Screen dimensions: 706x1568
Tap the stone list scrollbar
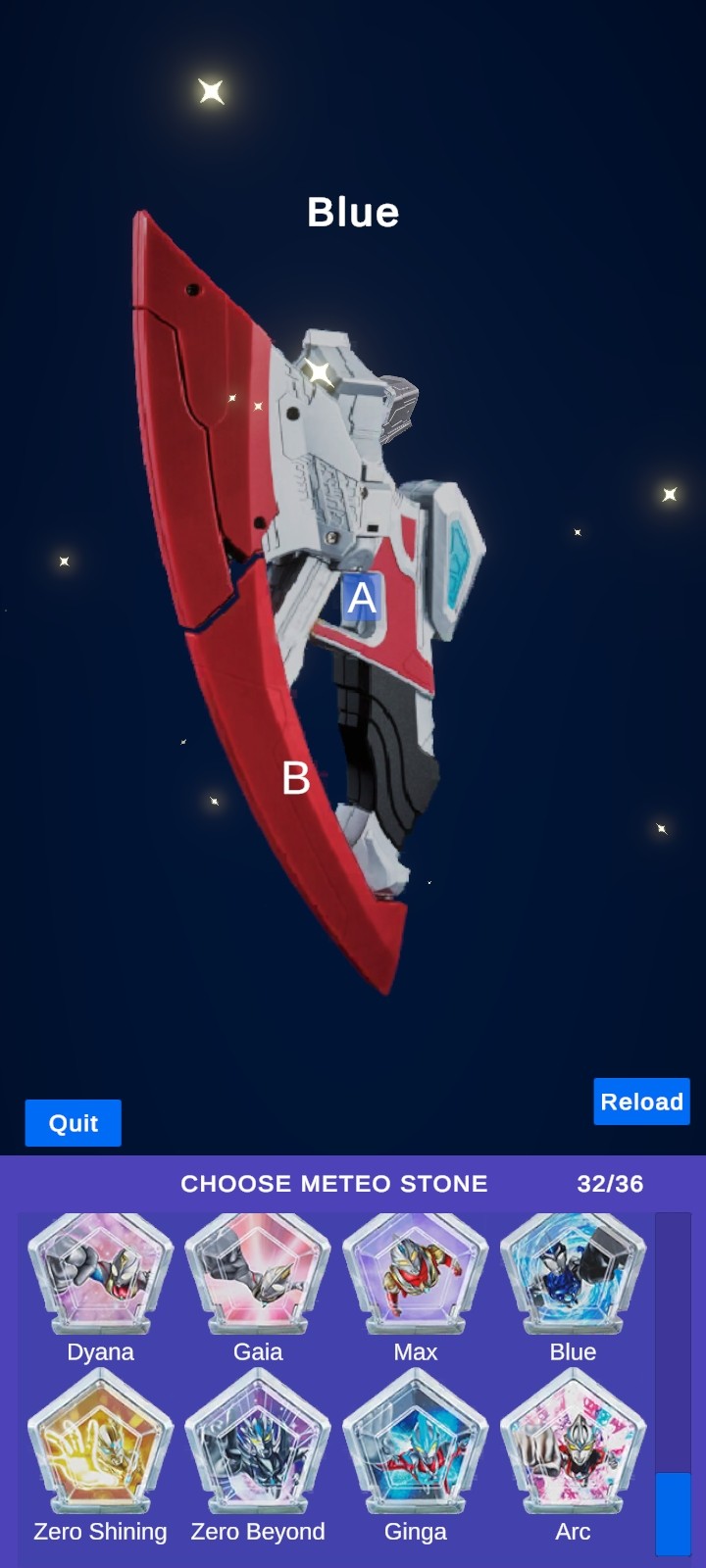point(673,1512)
